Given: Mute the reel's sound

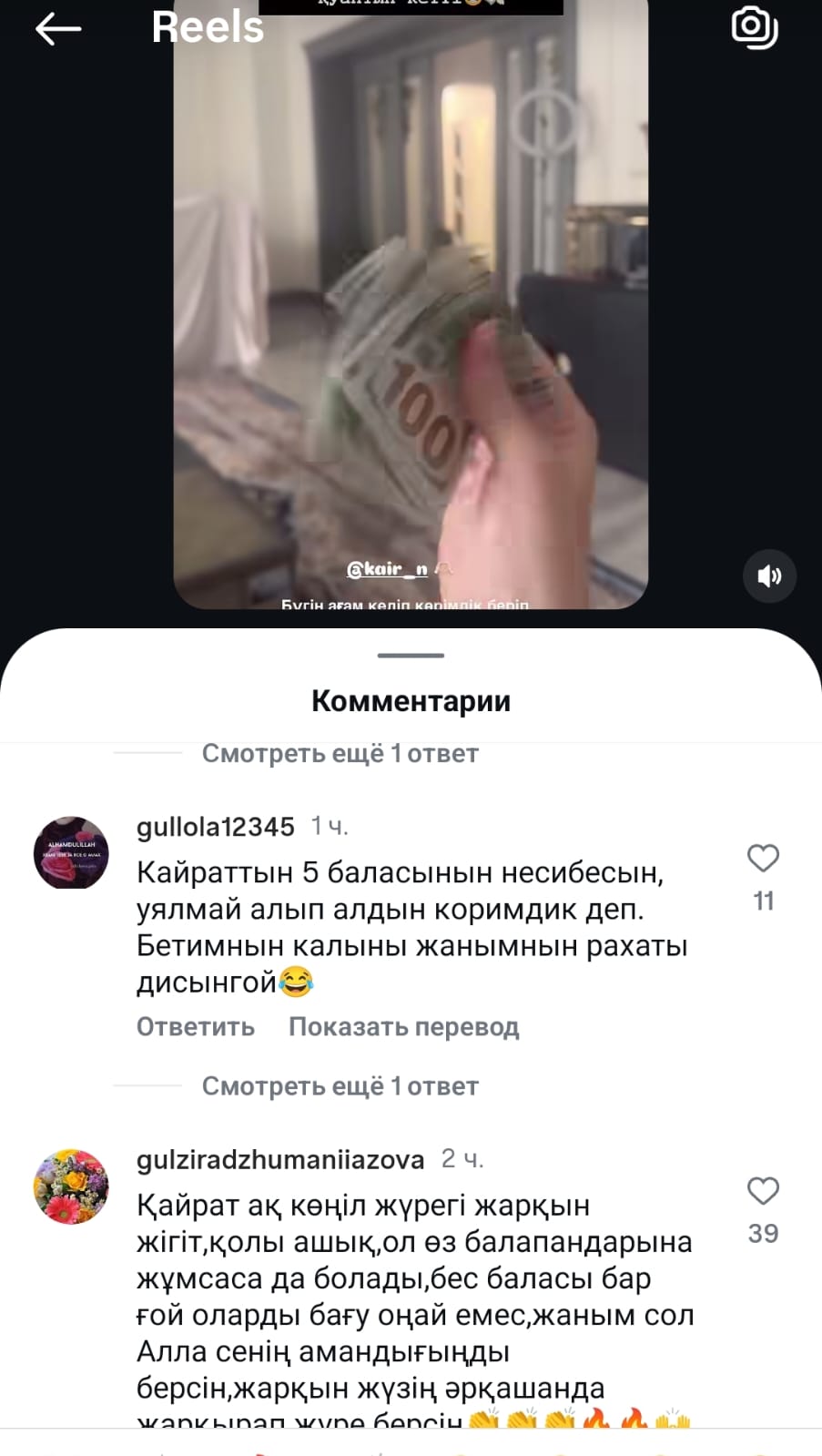Looking at the screenshot, I should (x=769, y=575).
